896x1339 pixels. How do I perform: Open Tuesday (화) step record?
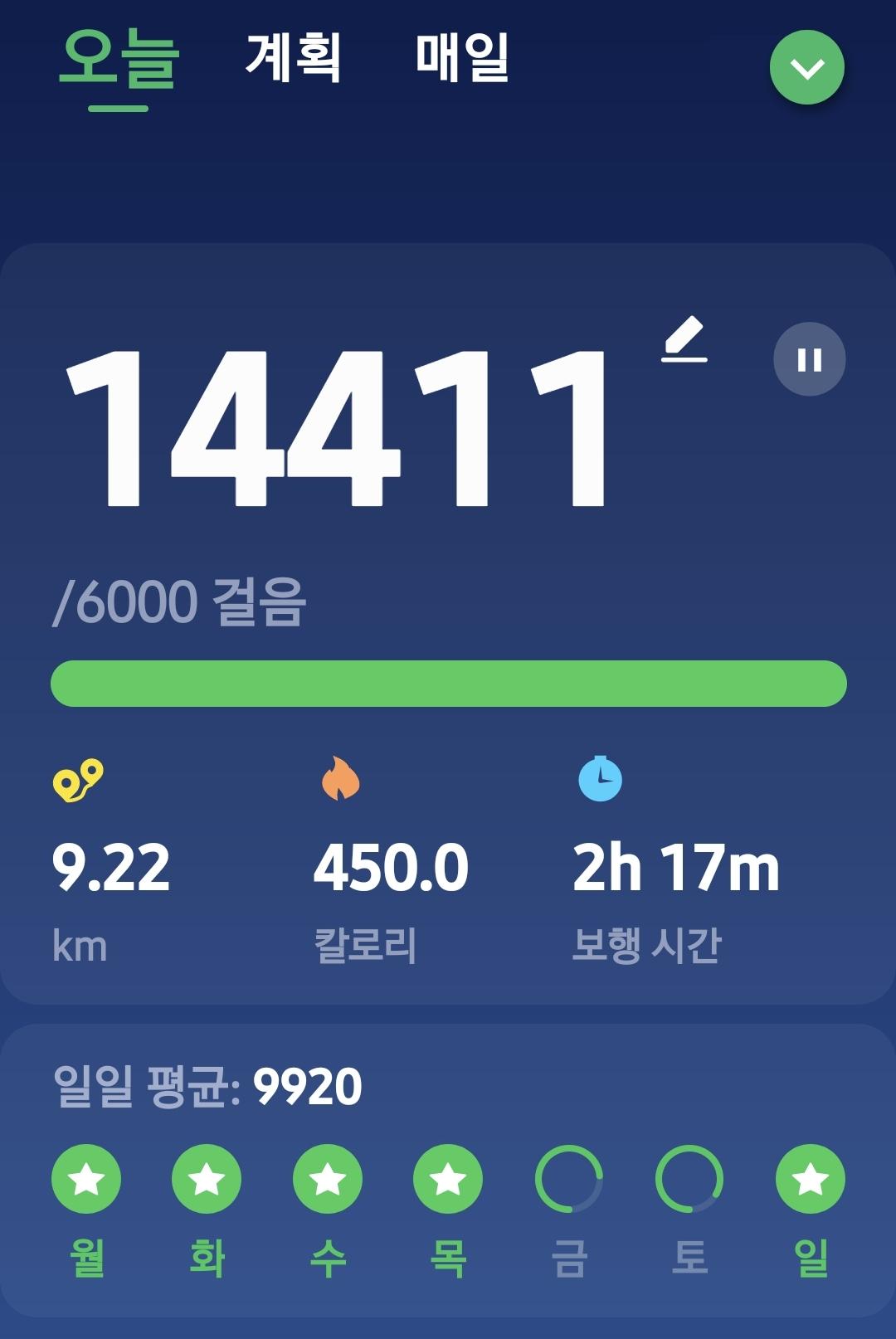pyautogui.click(x=207, y=1179)
